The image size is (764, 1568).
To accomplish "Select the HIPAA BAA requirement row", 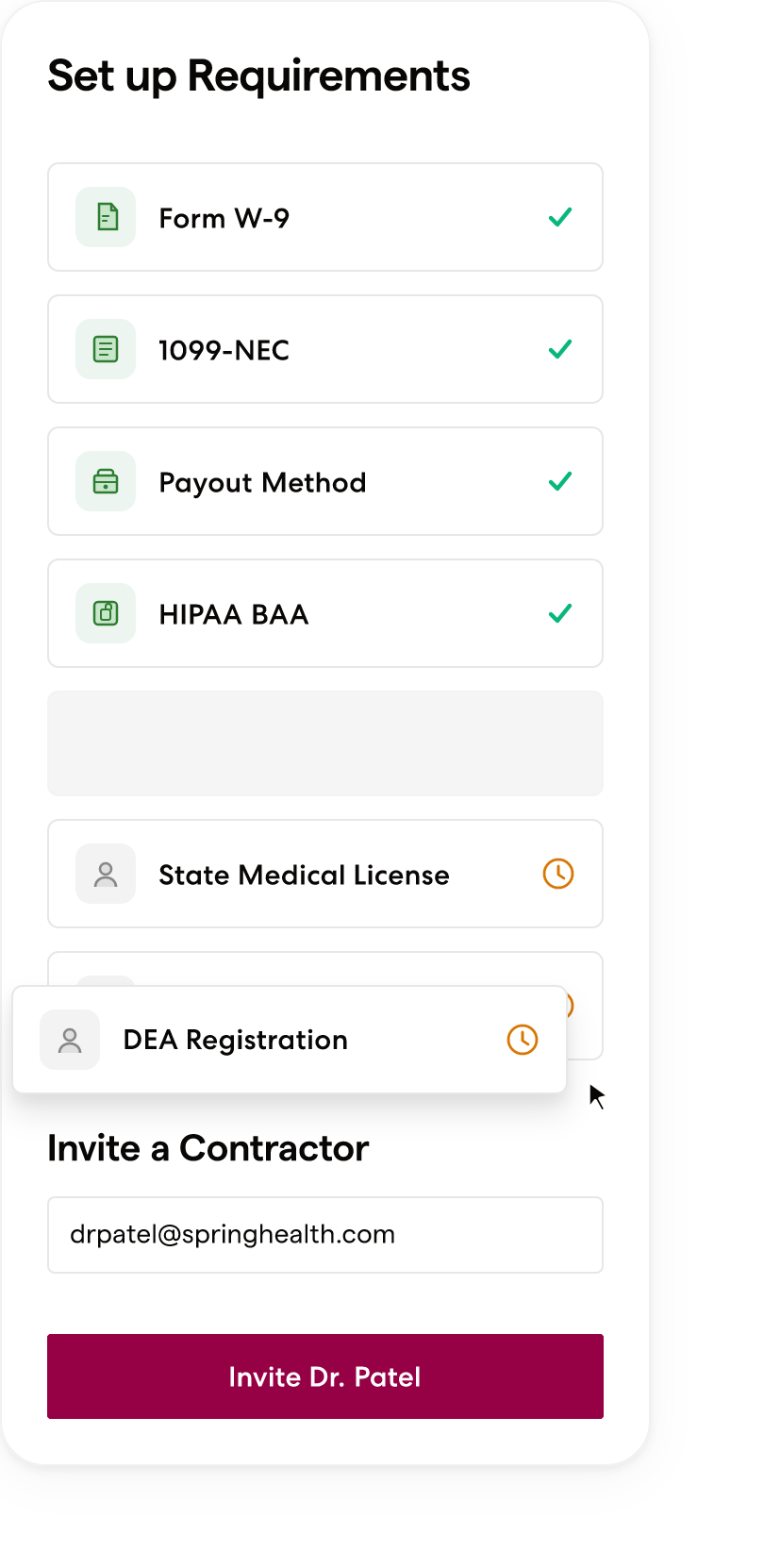I will 325,613.
